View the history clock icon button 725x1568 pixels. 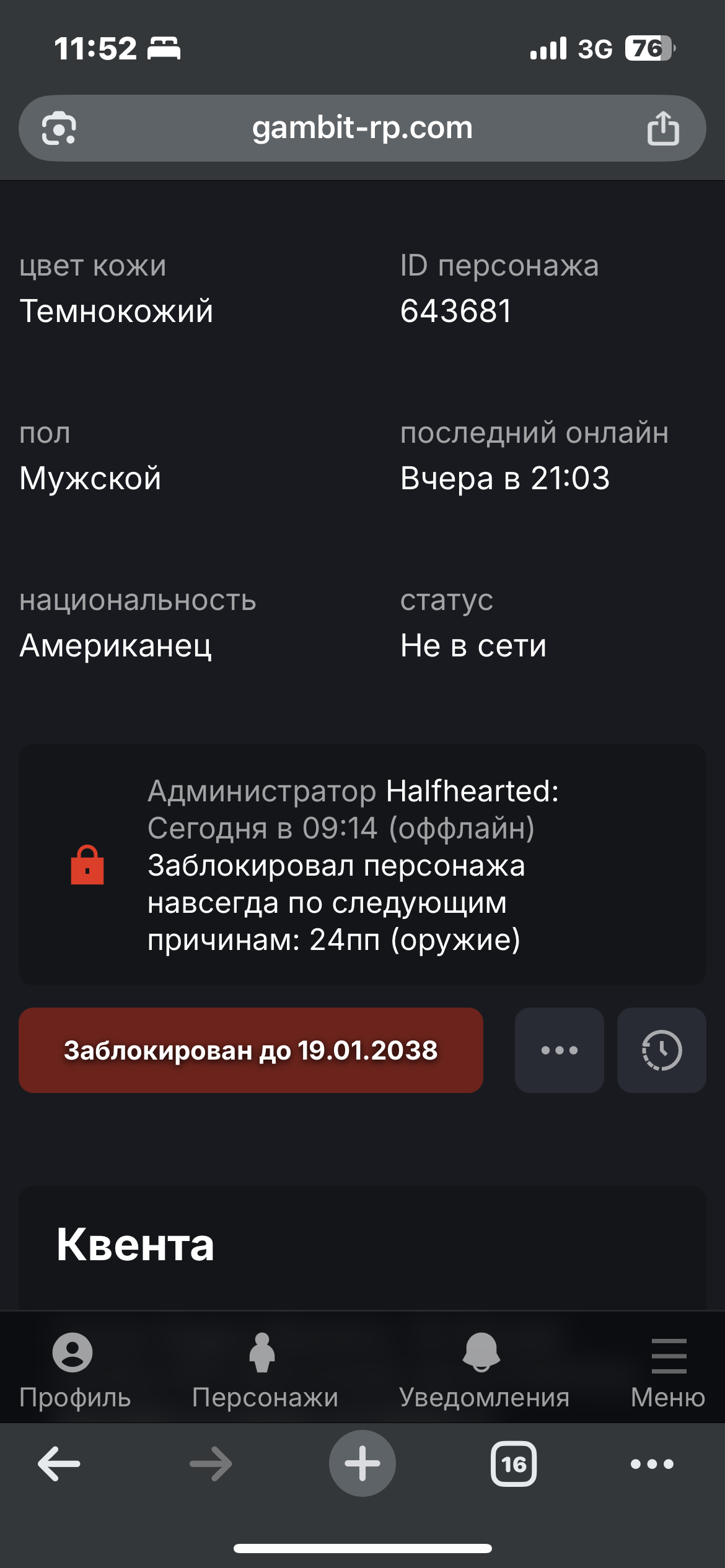tap(661, 1050)
